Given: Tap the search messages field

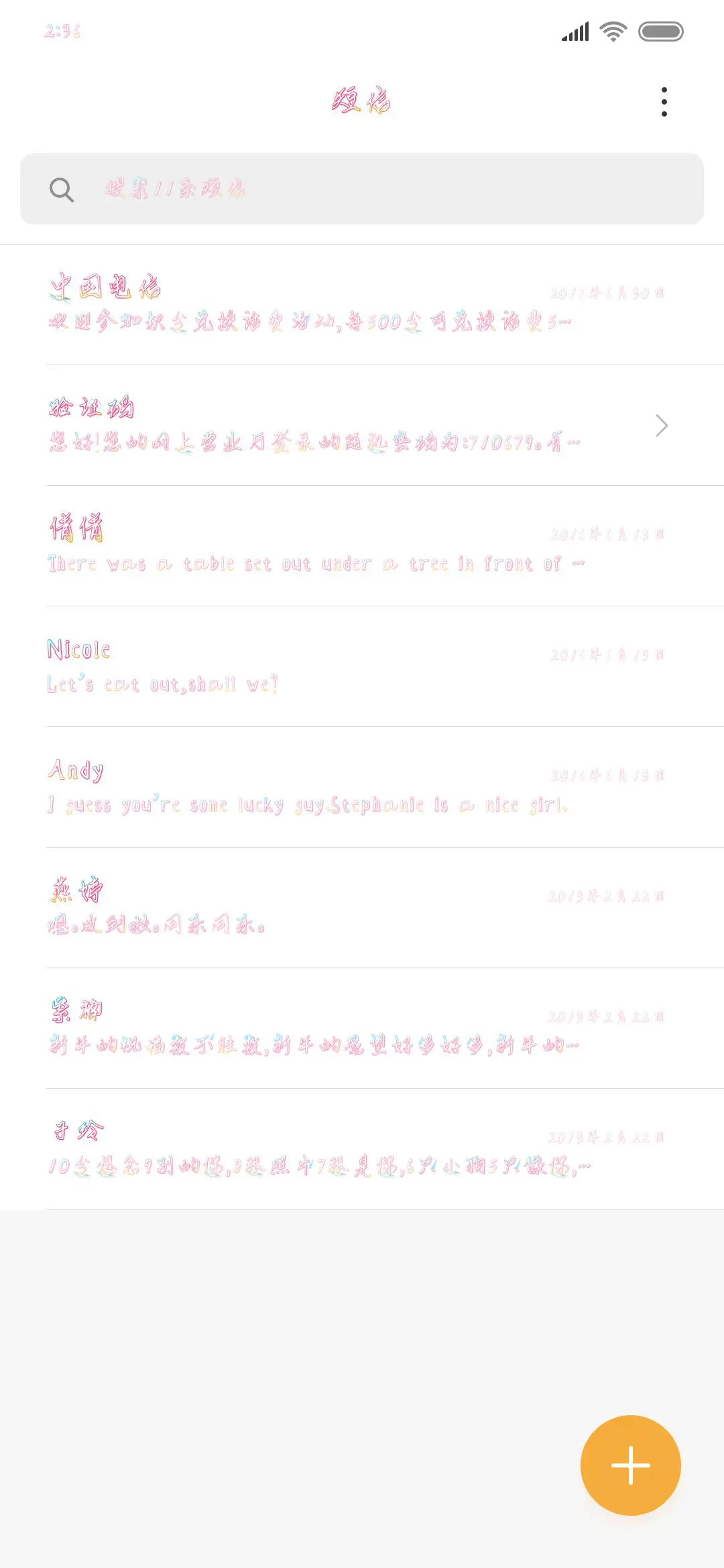Looking at the screenshot, I should (x=362, y=189).
